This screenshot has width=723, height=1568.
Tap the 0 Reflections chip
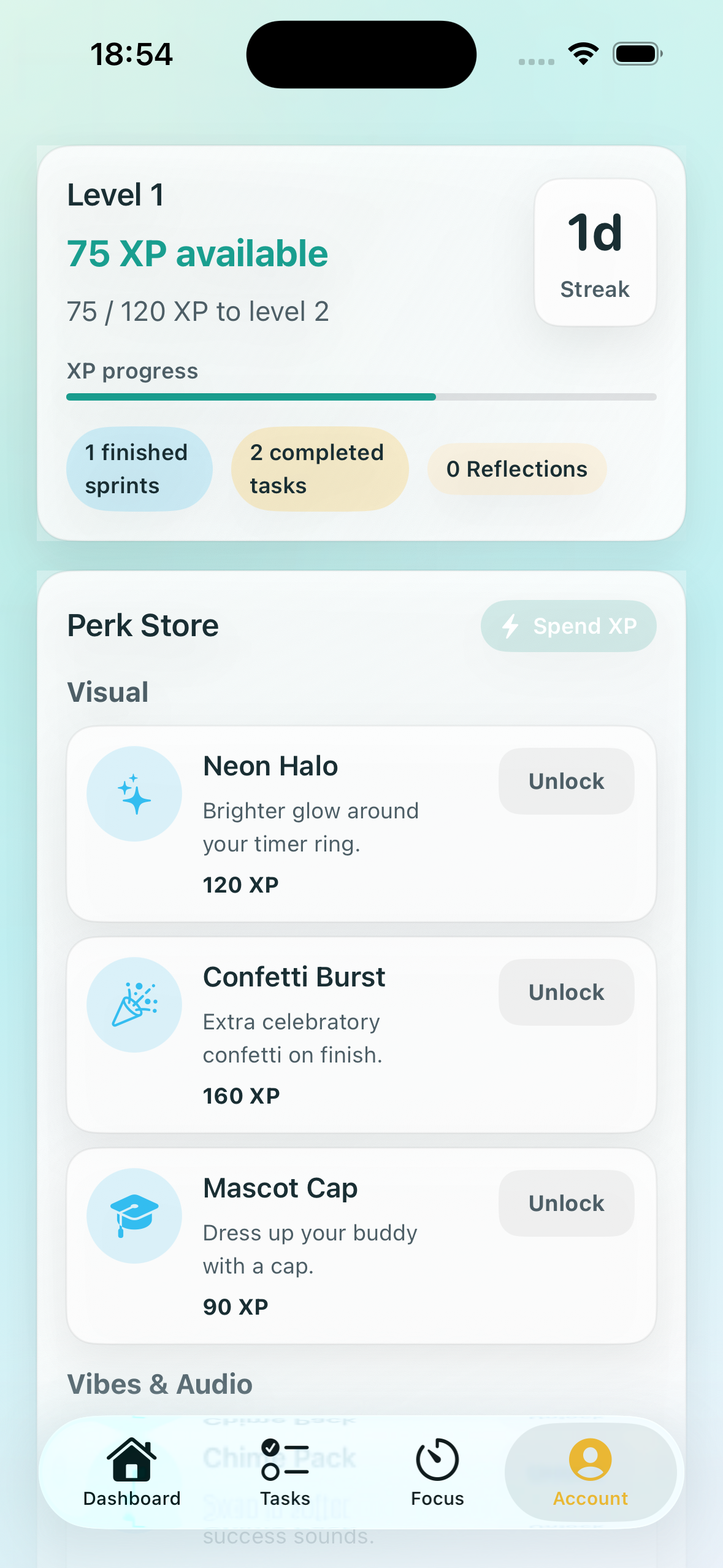(x=516, y=469)
